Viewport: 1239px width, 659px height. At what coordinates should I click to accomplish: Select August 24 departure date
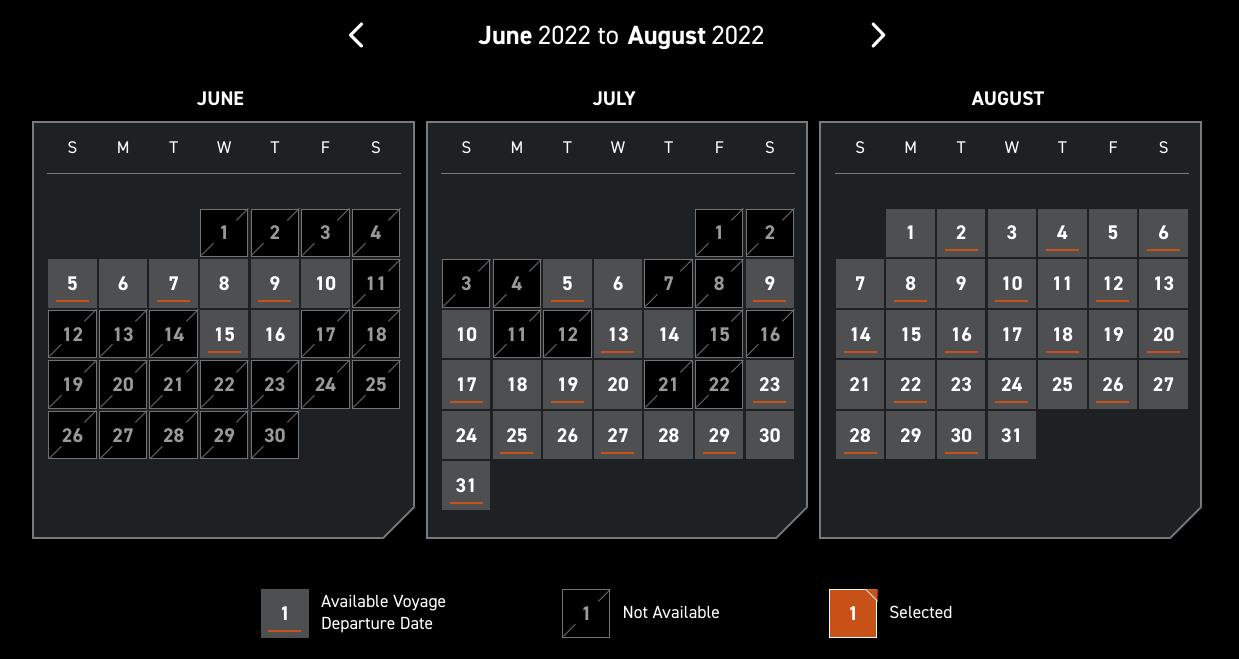[1012, 384]
